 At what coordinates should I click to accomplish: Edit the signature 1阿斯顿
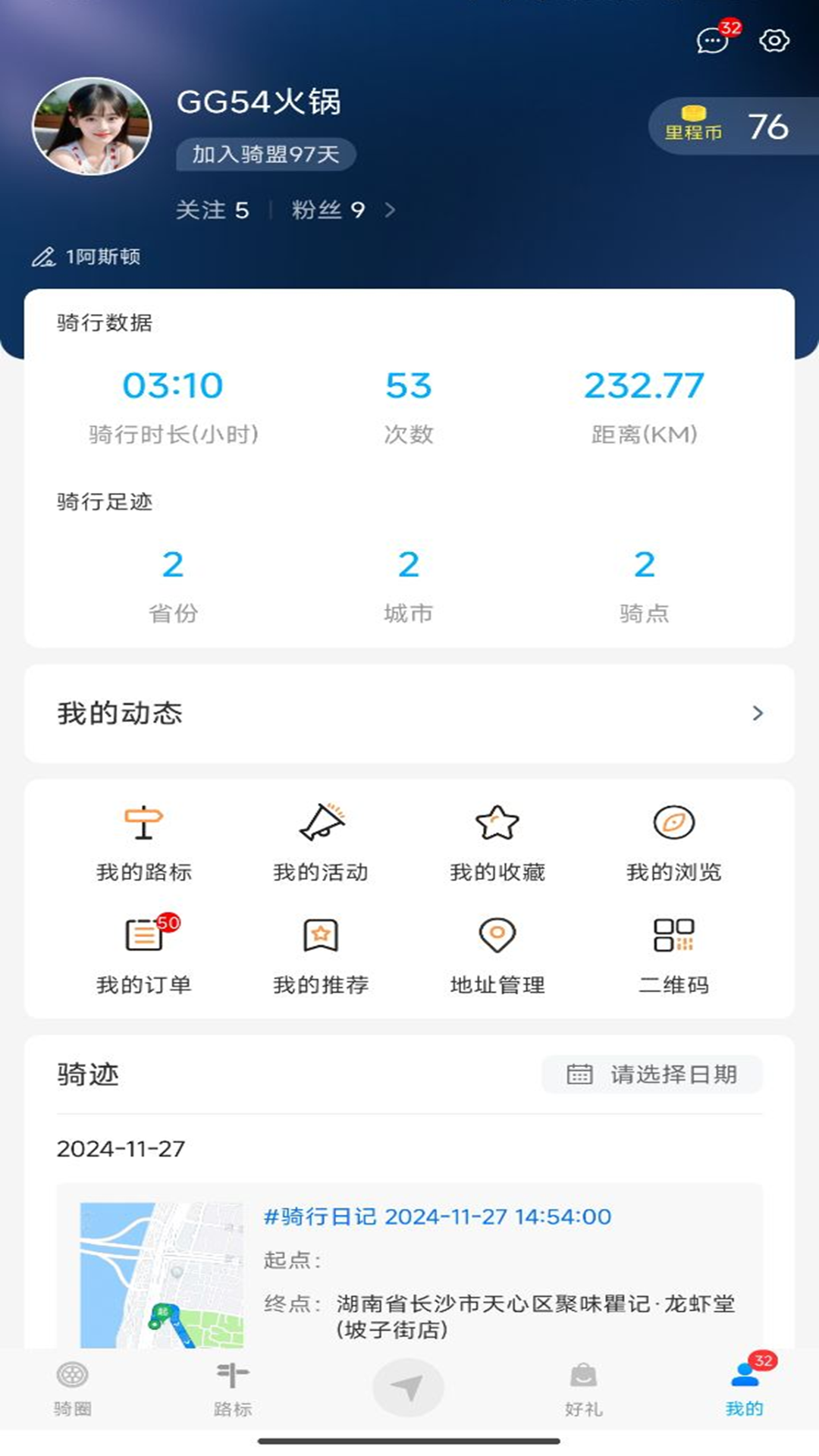(87, 257)
